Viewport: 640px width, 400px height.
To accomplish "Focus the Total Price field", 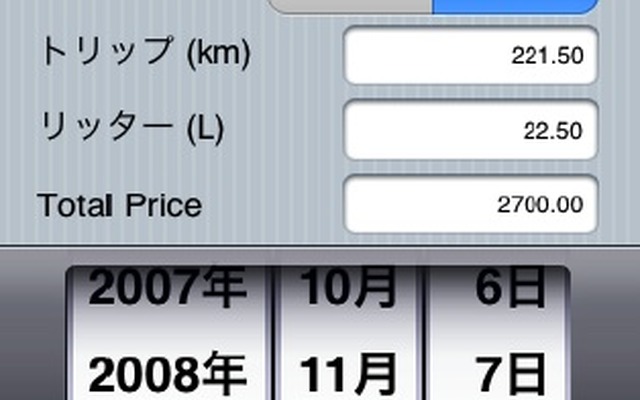I will tap(471, 205).
